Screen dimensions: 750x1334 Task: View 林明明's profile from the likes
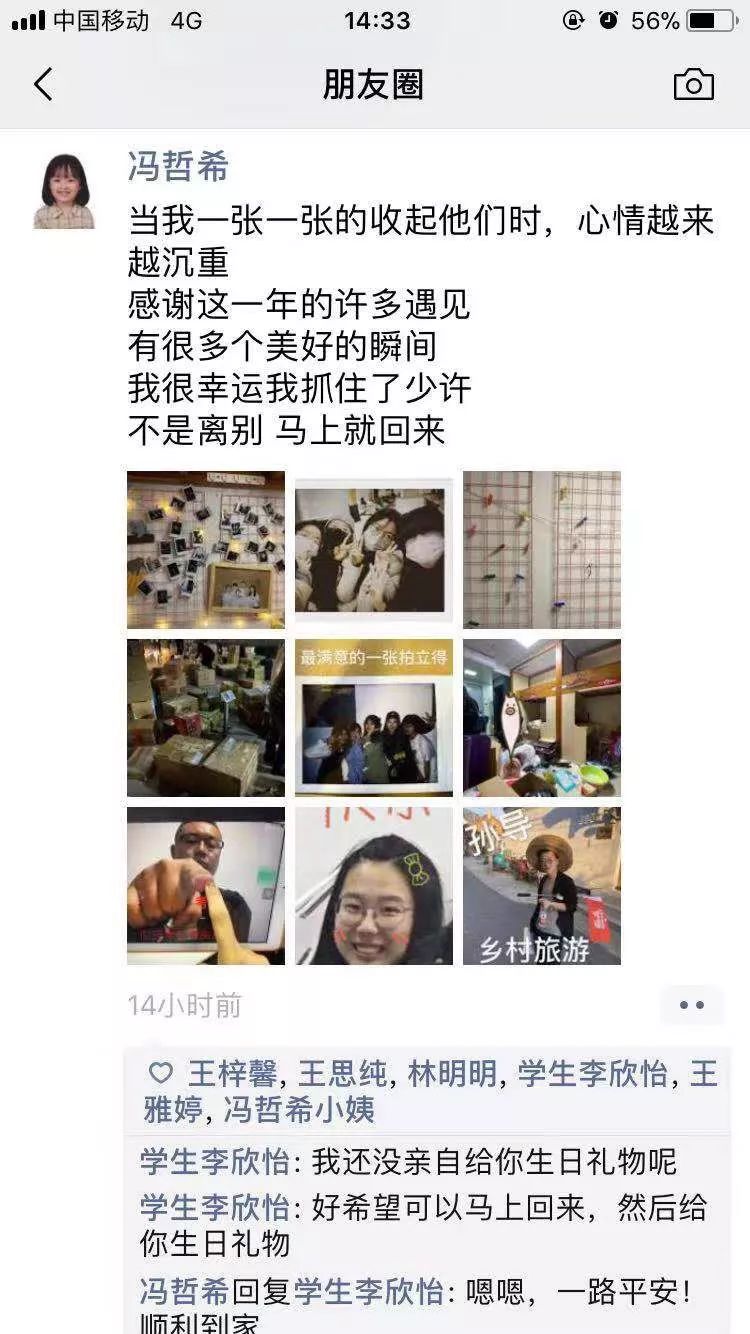tap(452, 1074)
